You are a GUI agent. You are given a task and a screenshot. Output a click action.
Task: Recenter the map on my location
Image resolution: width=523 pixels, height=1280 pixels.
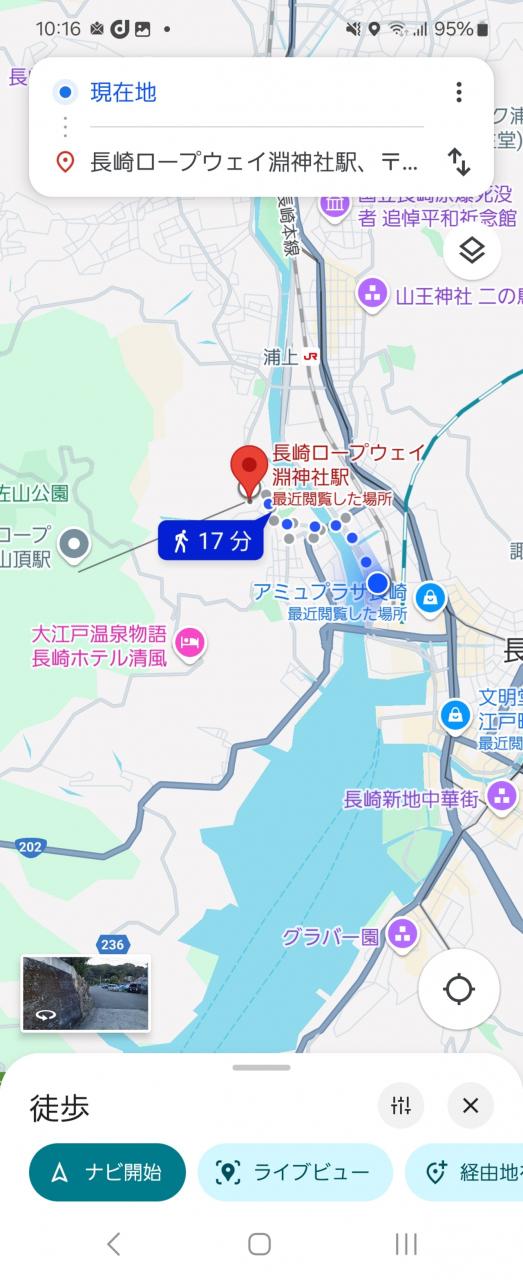tap(459, 990)
